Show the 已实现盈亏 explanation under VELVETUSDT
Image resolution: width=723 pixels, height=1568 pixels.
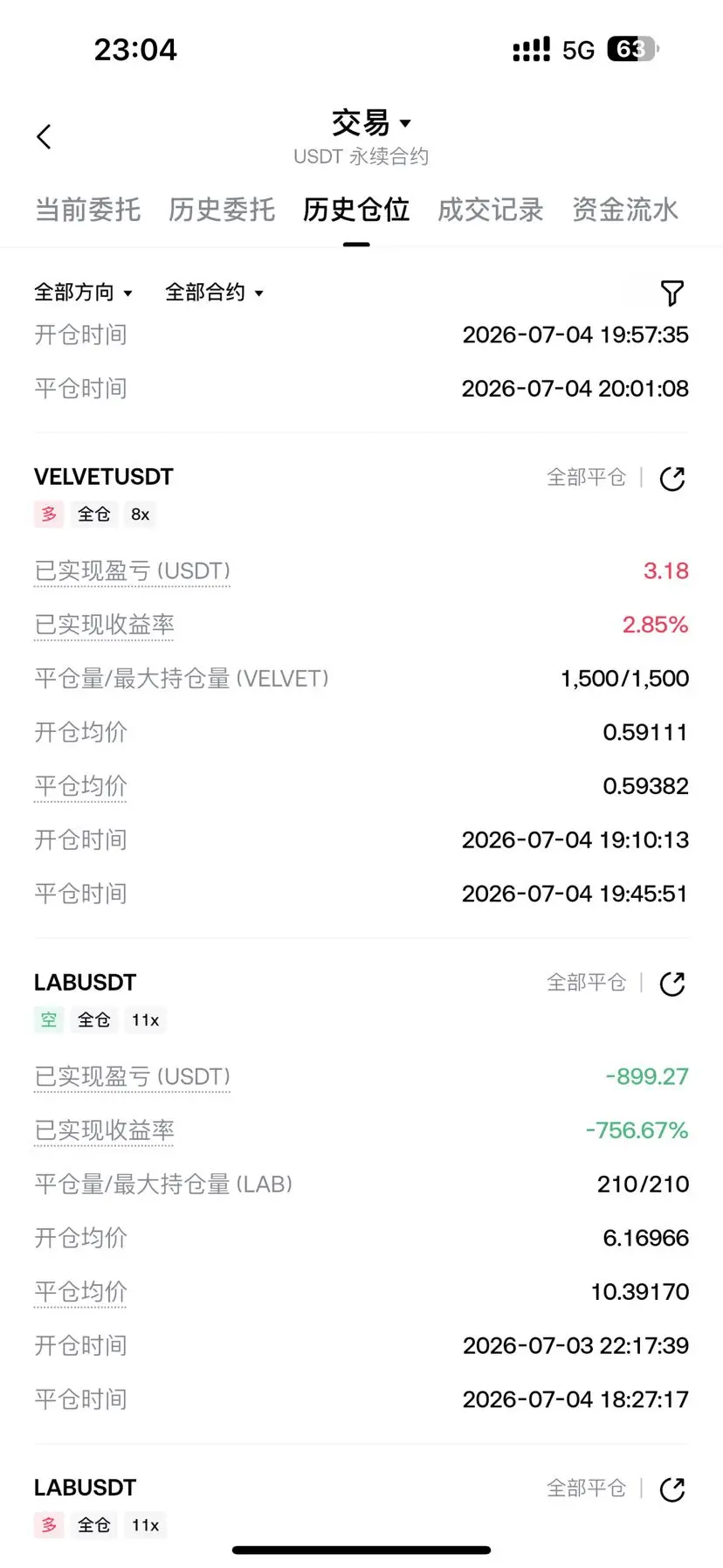coord(132,570)
